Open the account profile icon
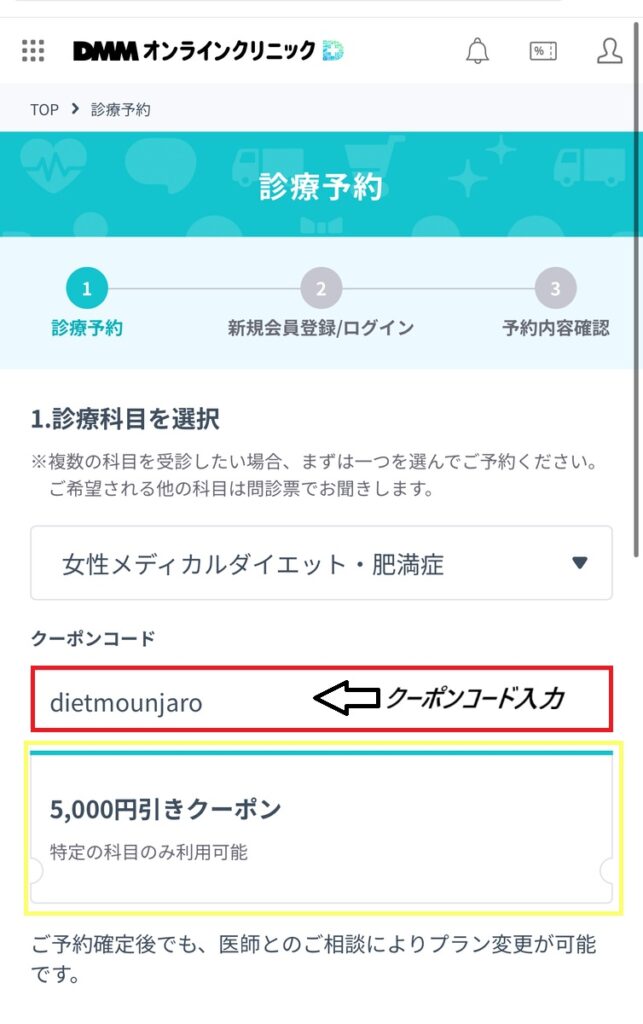 point(609,51)
